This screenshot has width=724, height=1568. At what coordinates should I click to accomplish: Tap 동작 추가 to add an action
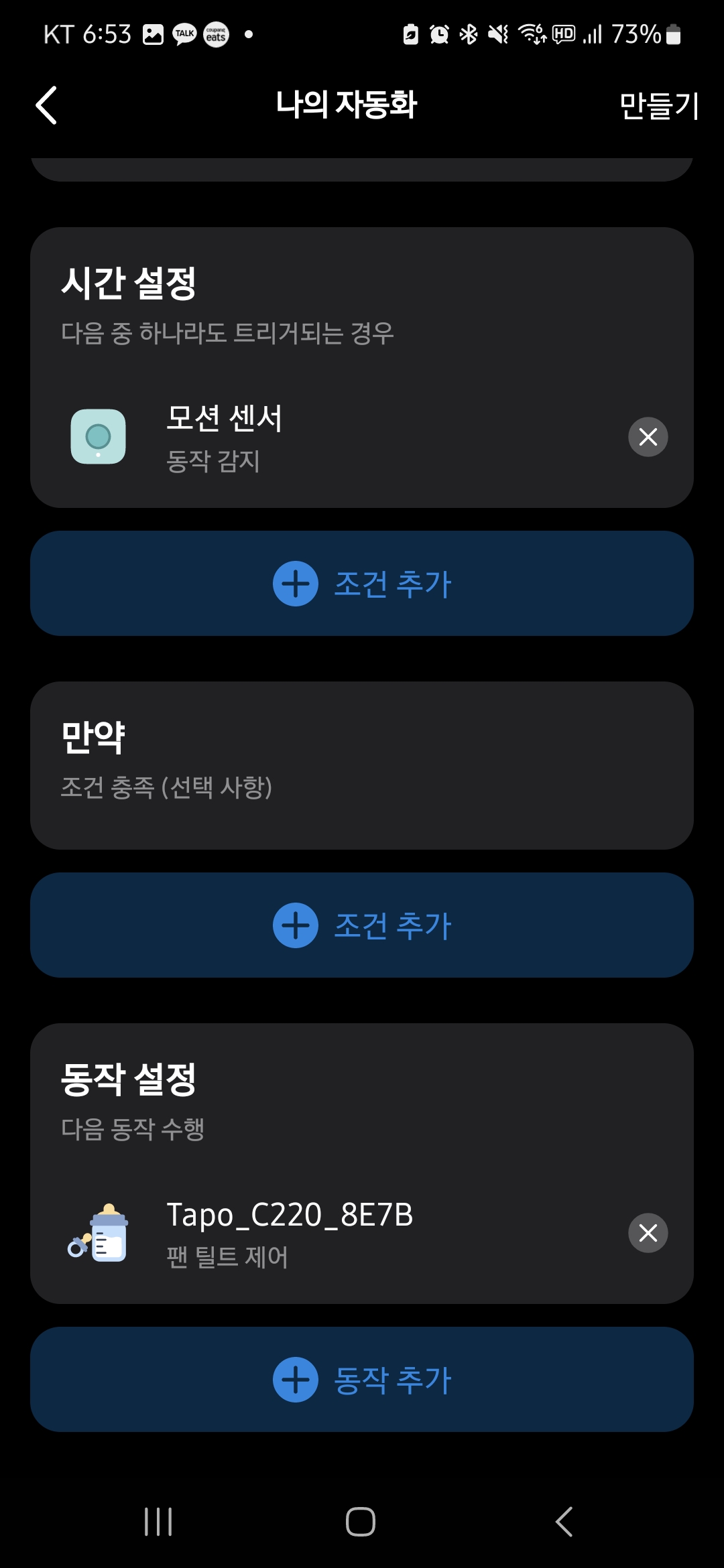(x=362, y=1380)
